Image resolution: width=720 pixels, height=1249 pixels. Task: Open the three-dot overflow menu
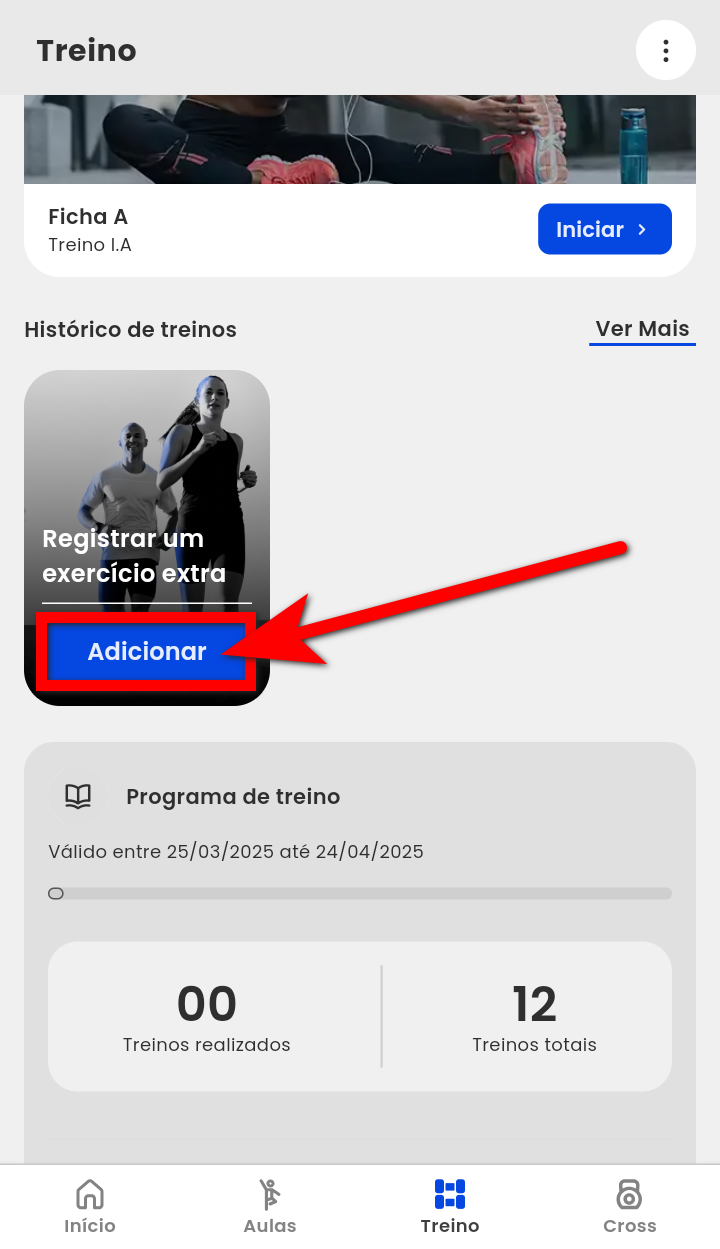click(x=665, y=50)
